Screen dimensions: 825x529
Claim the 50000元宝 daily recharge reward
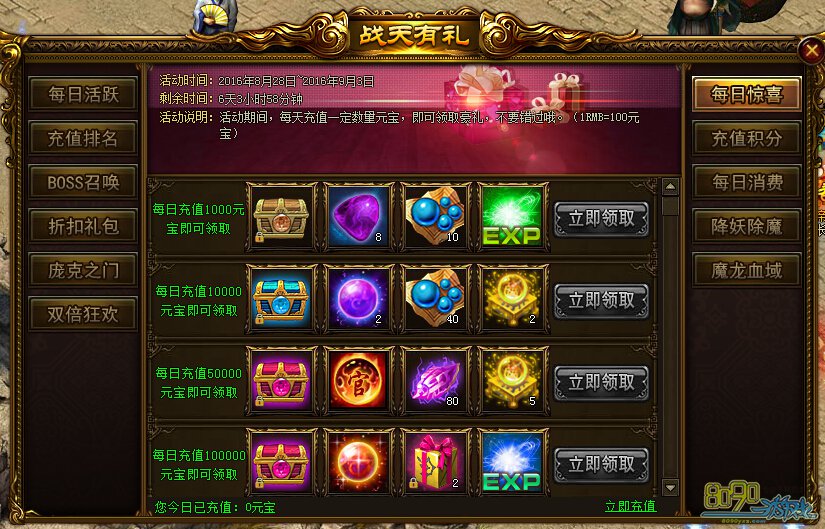click(x=601, y=382)
